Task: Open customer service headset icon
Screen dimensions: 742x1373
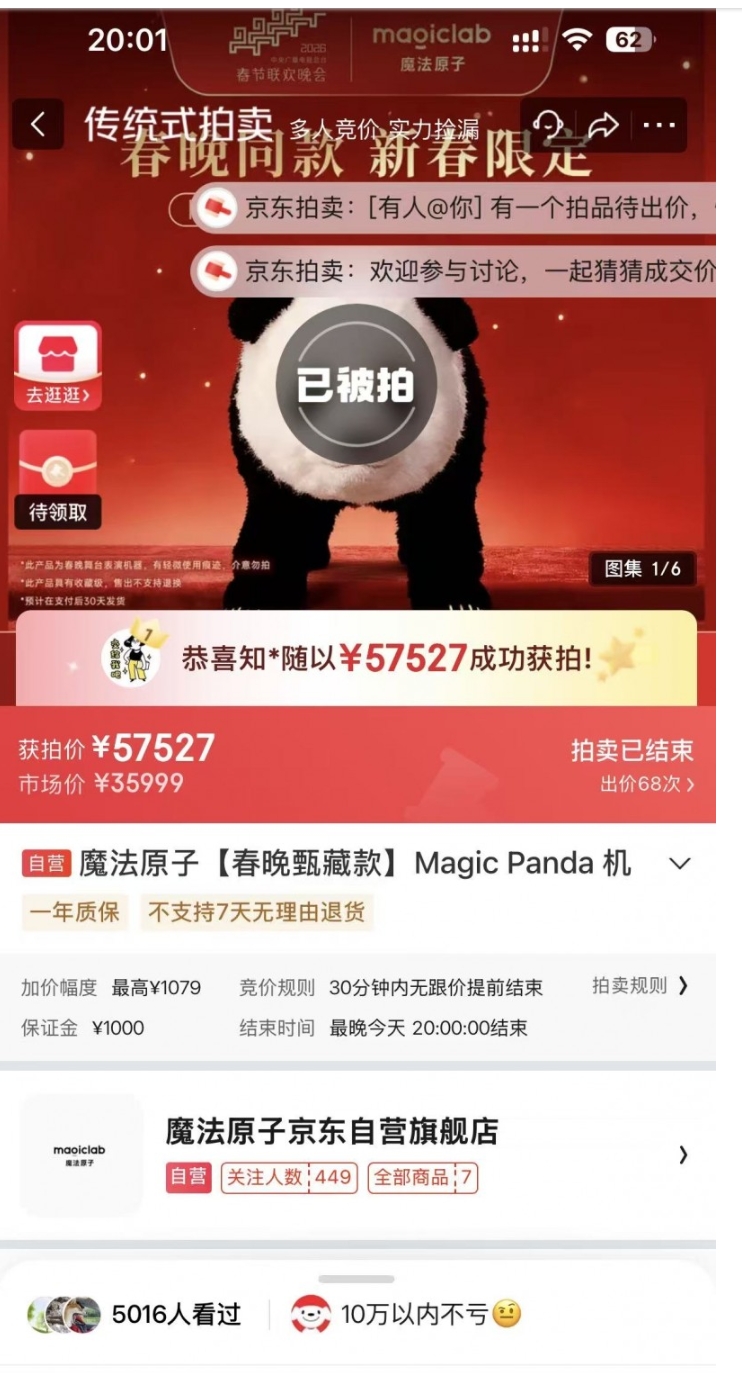Action: [549, 125]
